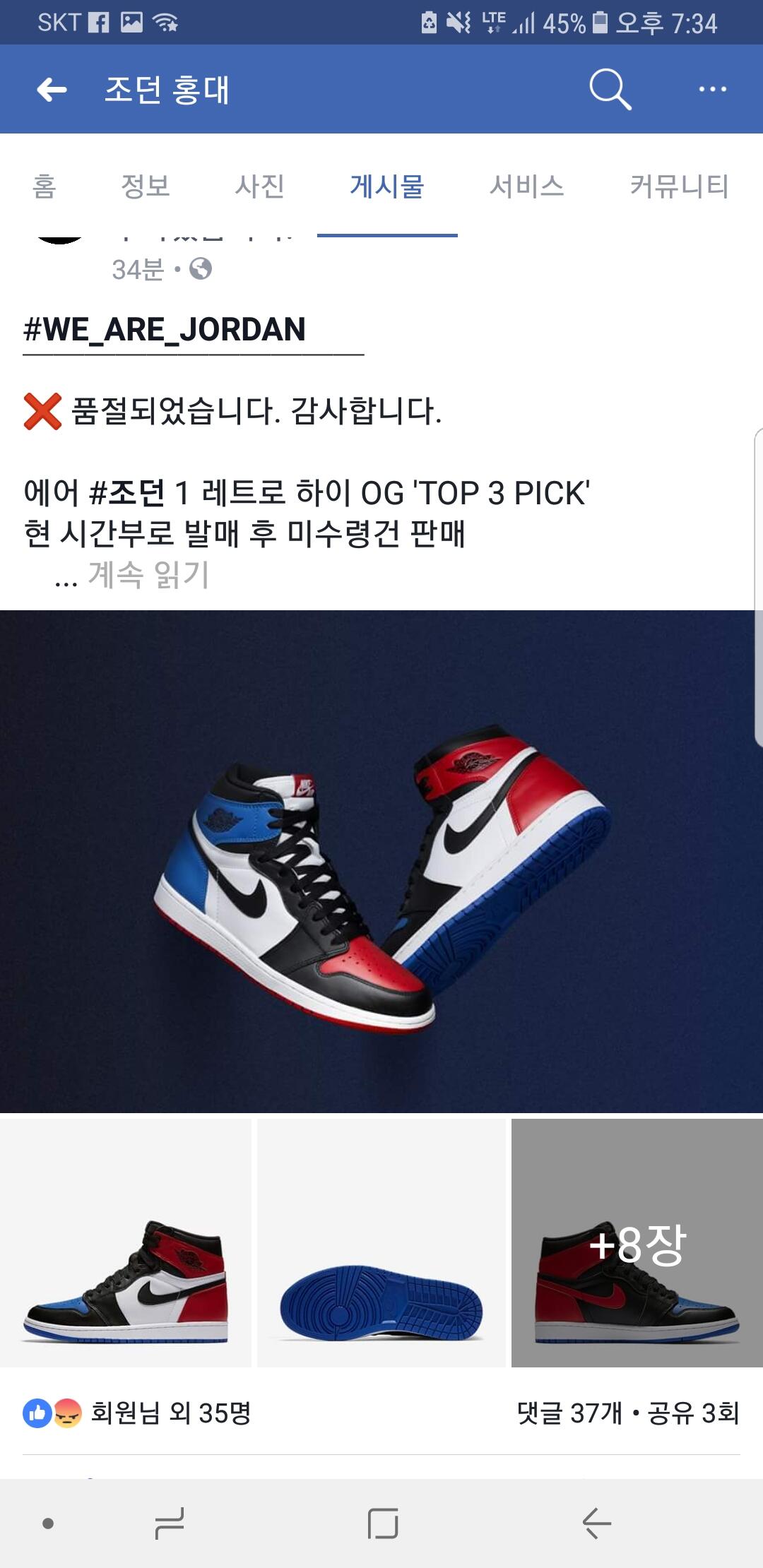Go back from the 조던 홍대 page

coord(52,90)
